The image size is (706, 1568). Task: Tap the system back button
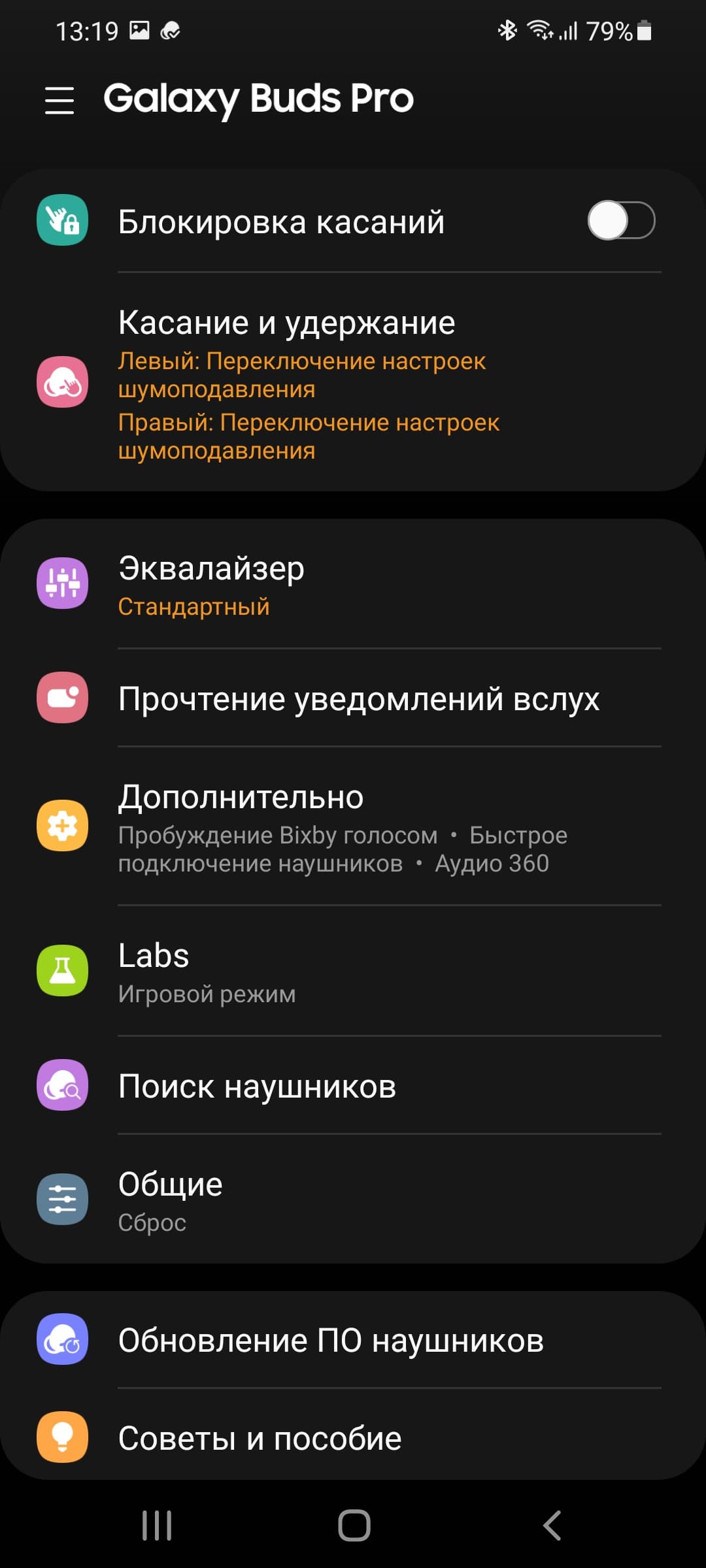click(552, 1526)
